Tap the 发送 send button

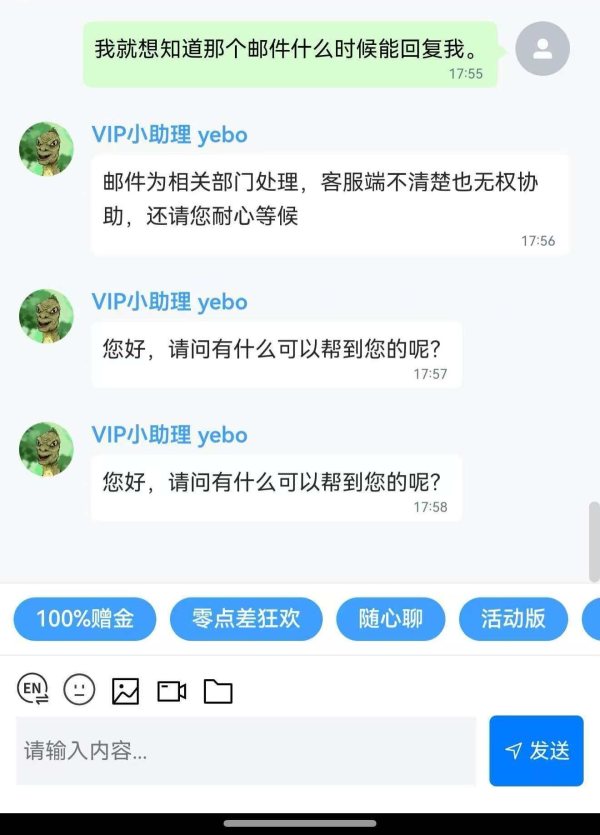pos(536,751)
